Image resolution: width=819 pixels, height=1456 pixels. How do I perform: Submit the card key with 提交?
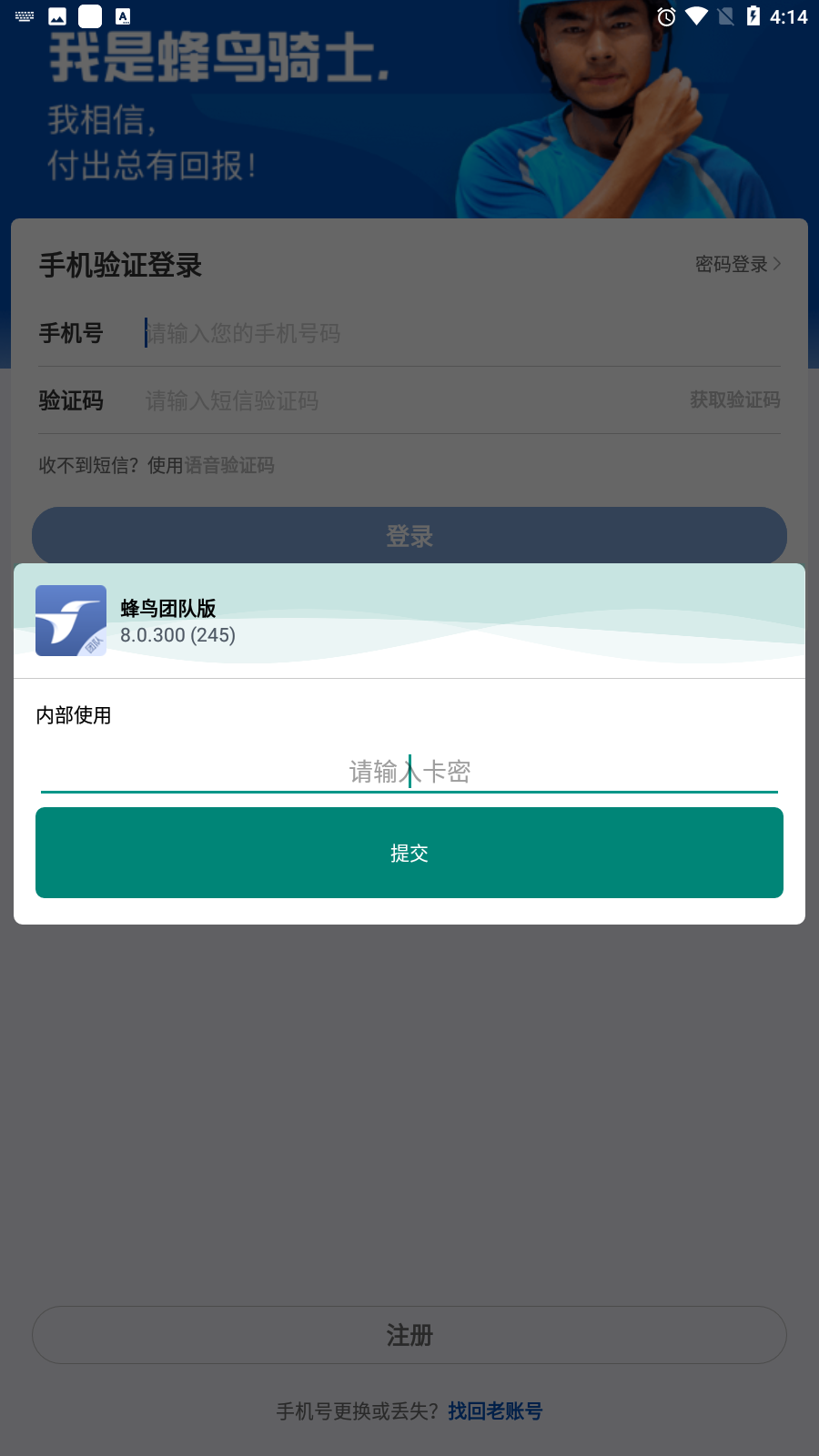tap(409, 853)
